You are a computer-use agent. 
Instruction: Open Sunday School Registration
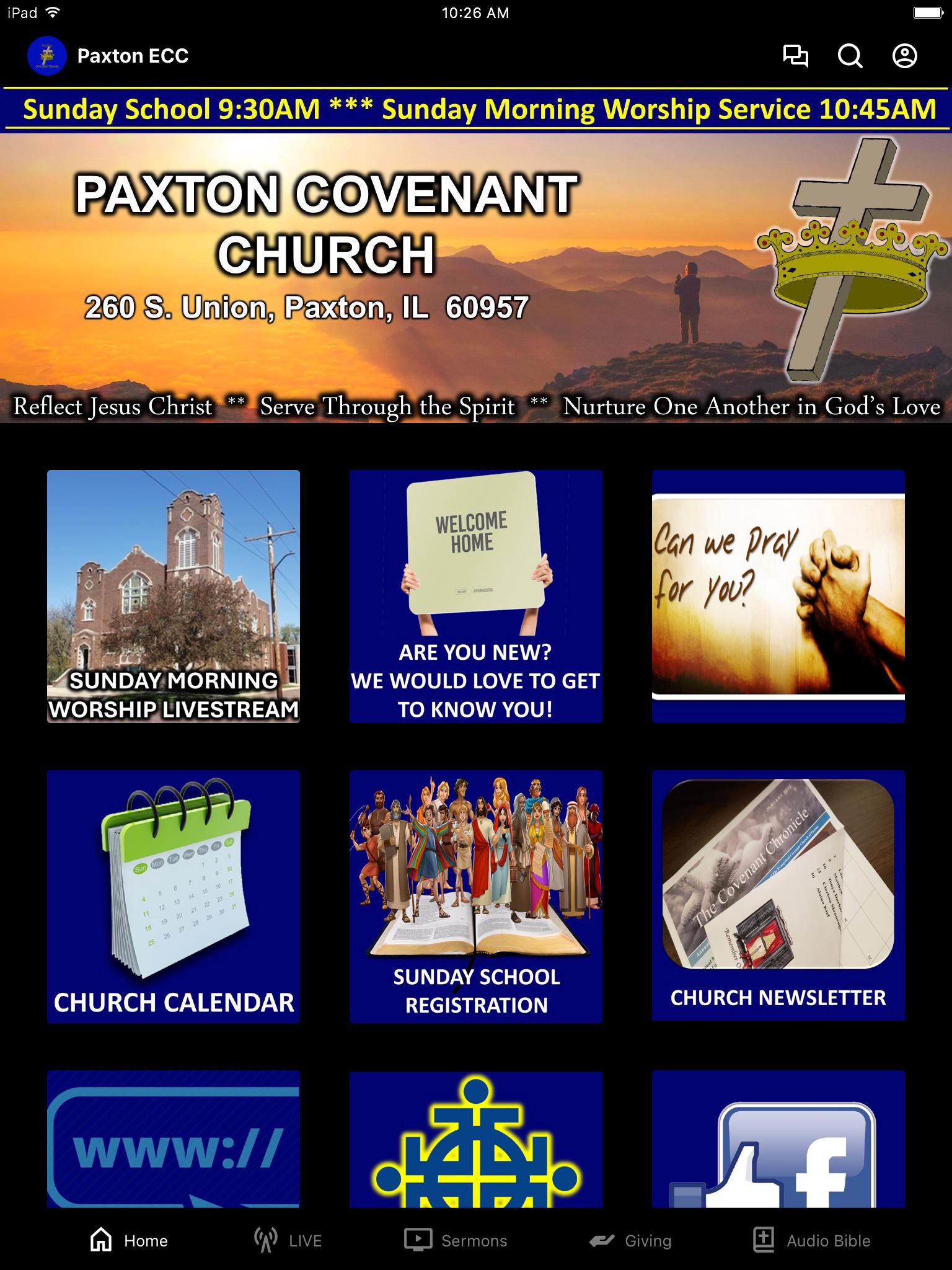[x=476, y=896]
